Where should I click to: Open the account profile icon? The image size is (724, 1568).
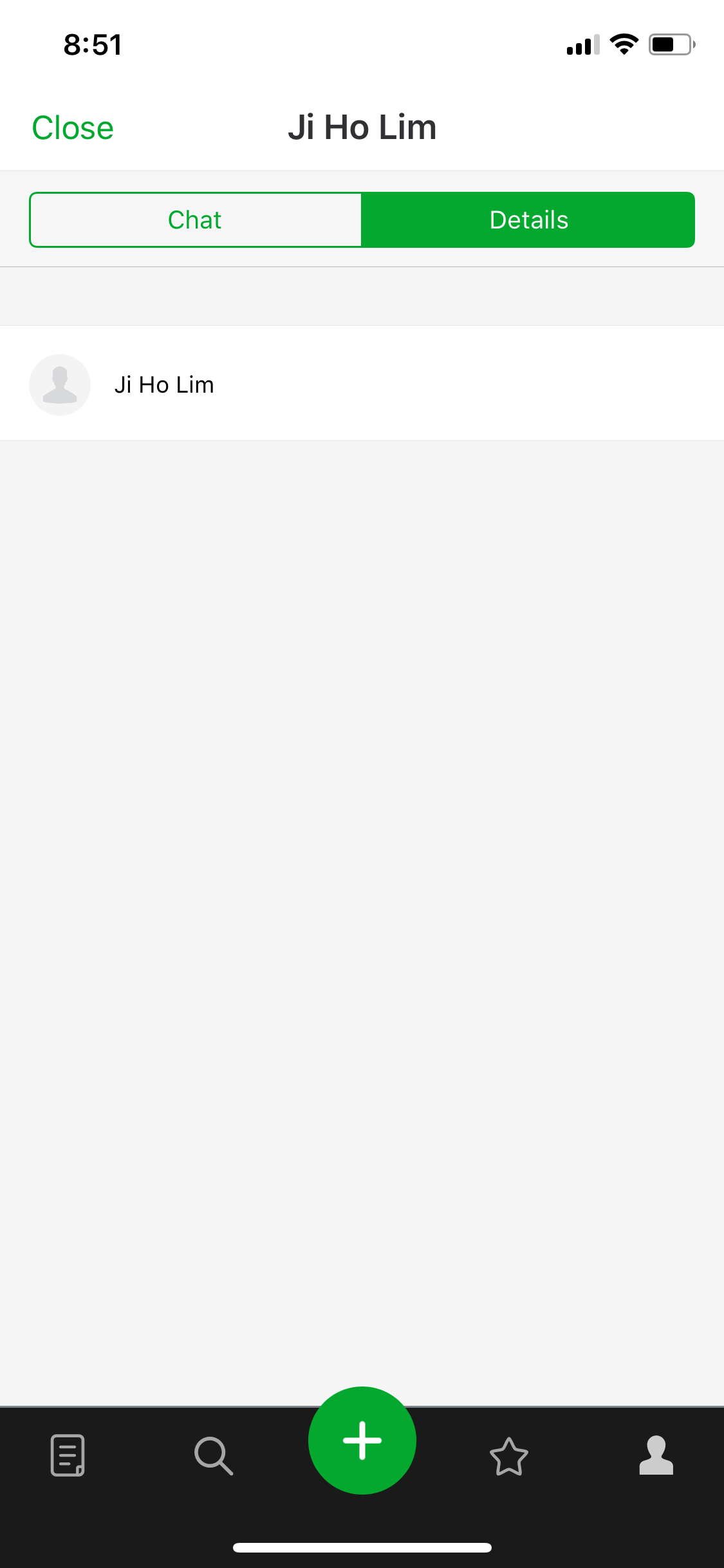[656, 1455]
